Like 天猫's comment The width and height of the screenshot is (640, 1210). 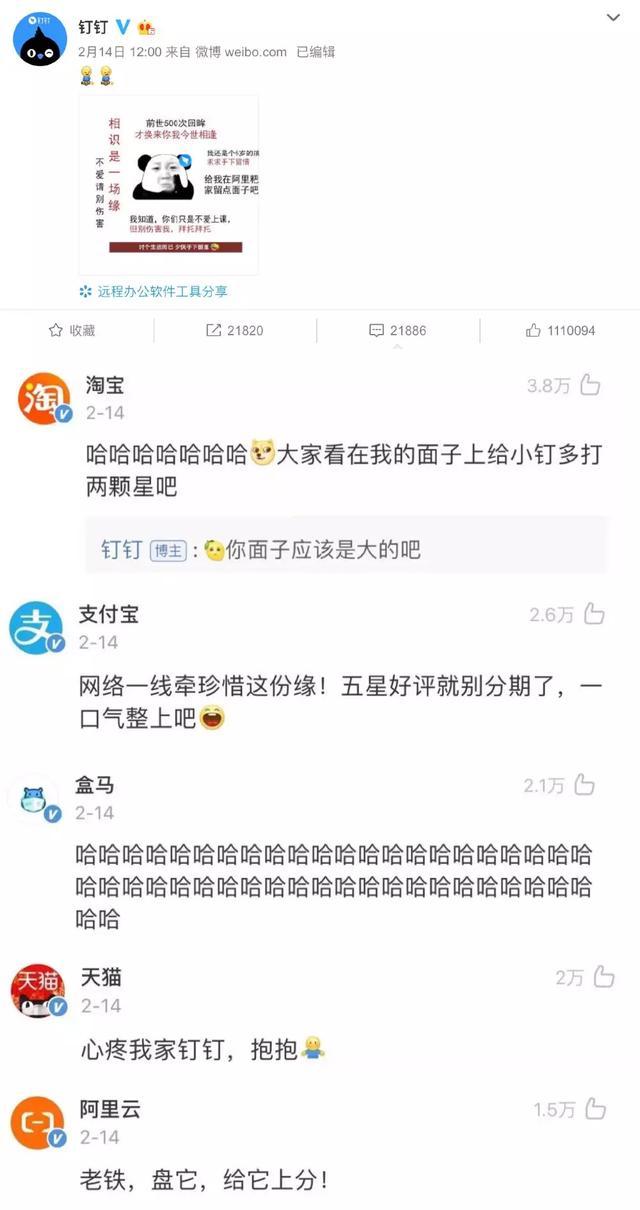603,977
